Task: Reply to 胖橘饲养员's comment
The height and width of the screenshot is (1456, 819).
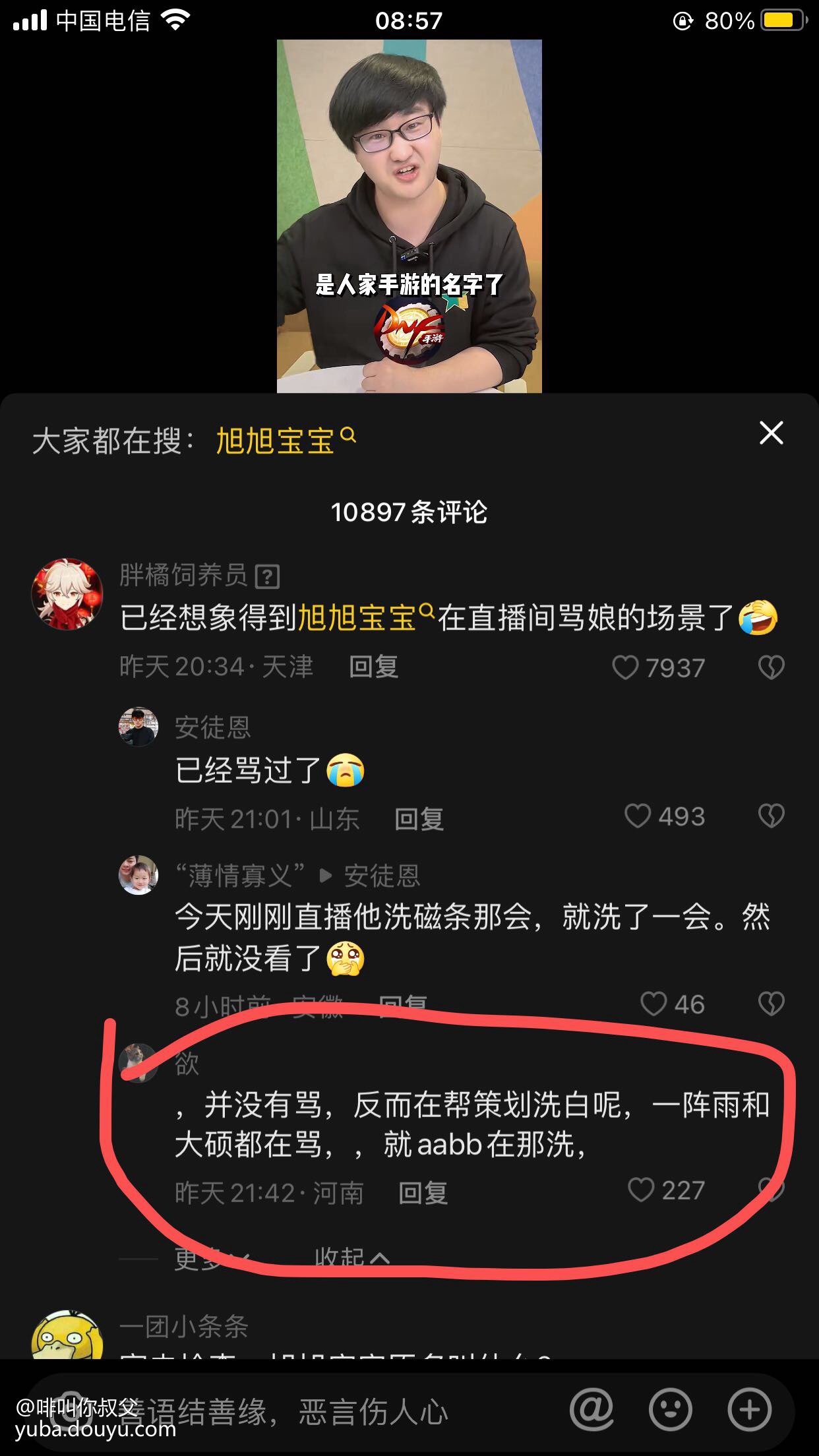Action: 373,667
